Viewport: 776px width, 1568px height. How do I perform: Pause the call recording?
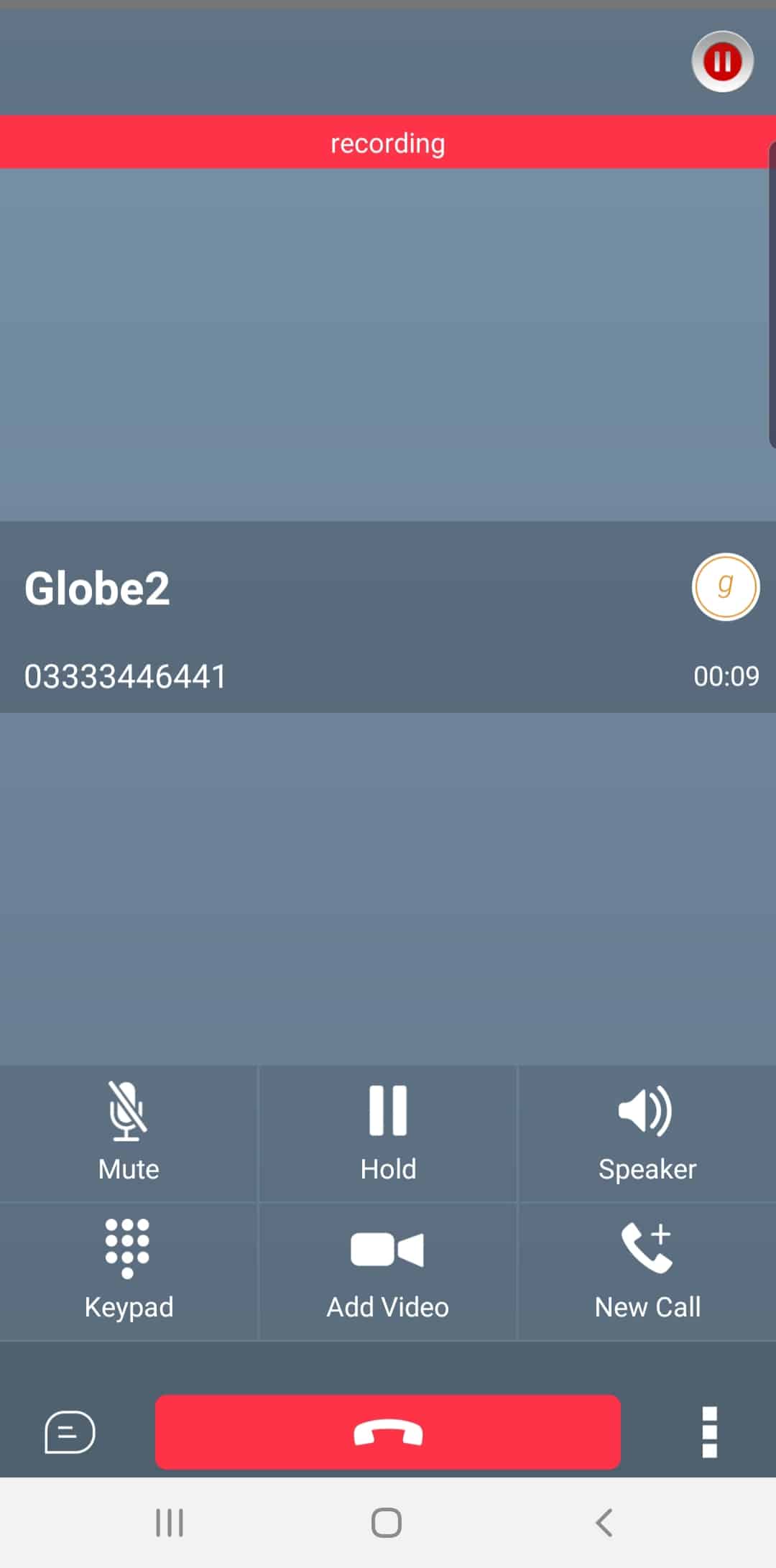pos(722,62)
